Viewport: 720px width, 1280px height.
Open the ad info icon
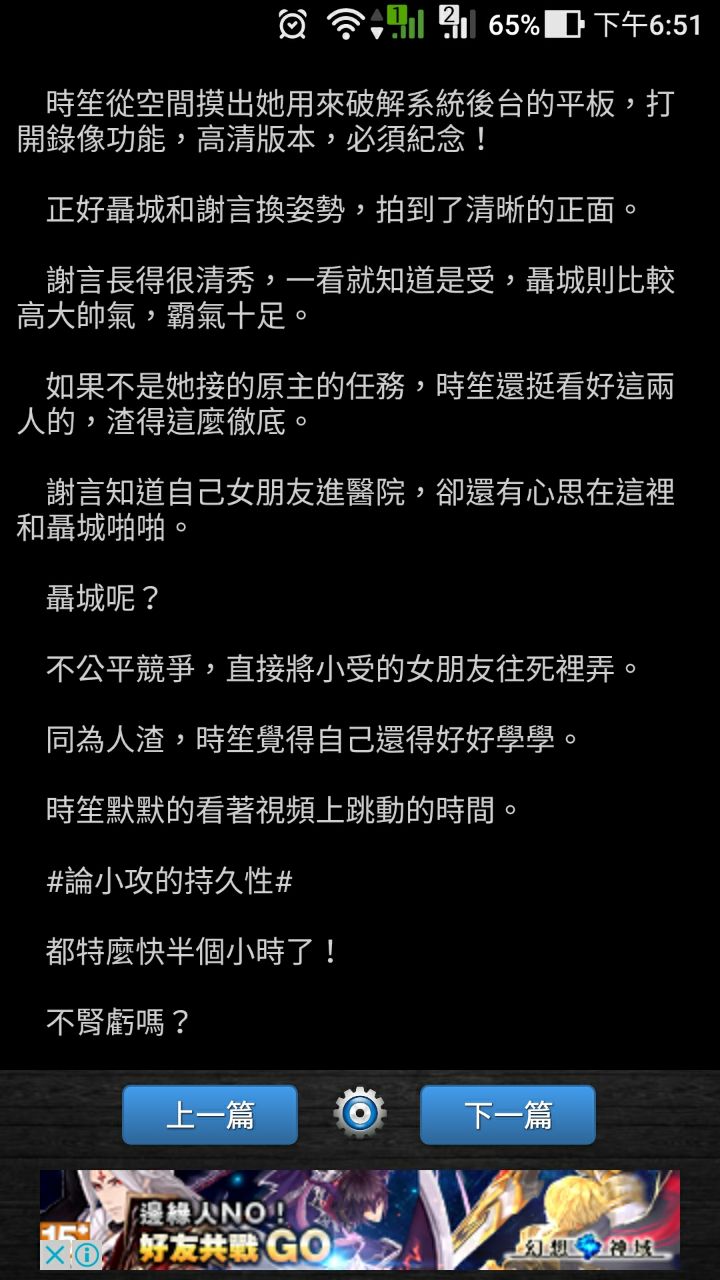point(86,1255)
